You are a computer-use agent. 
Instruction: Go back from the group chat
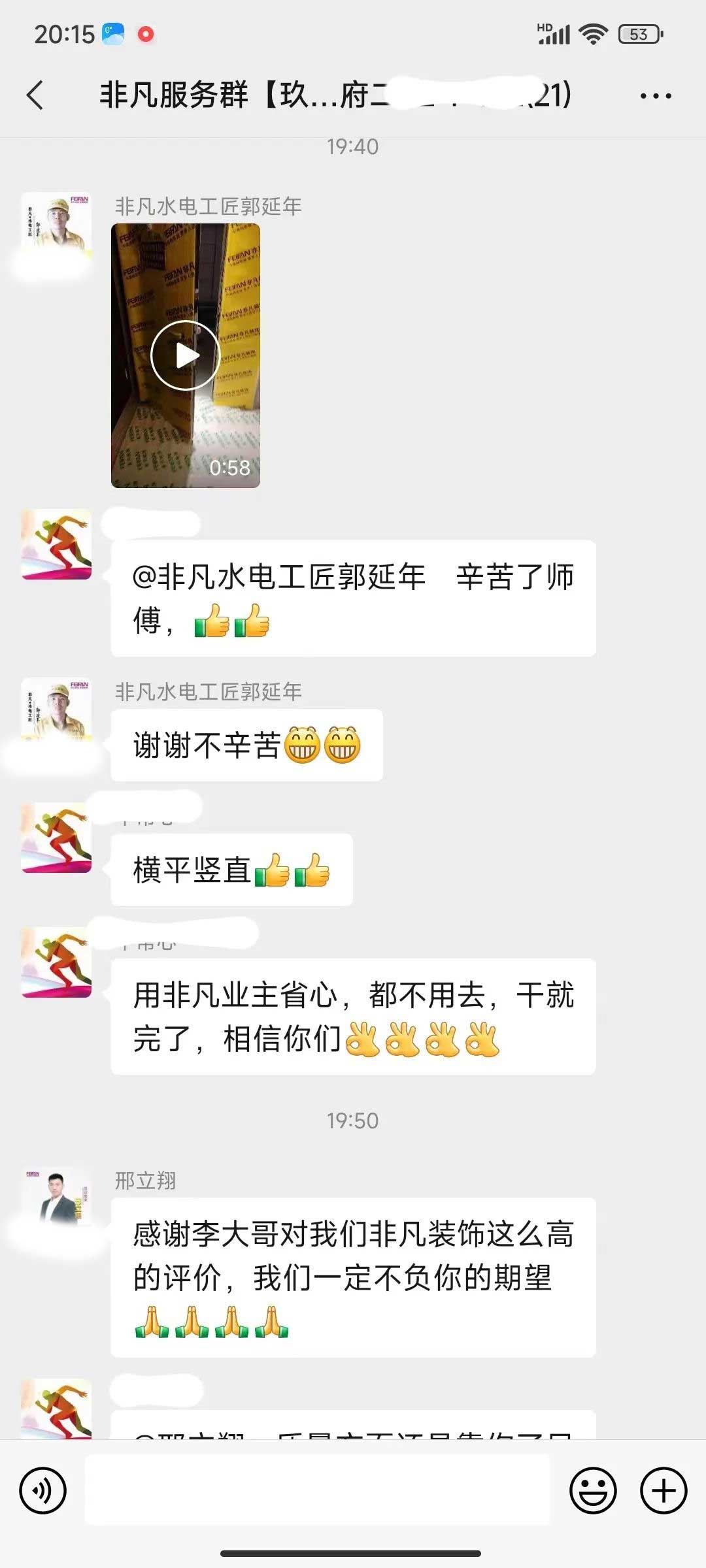[36, 95]
